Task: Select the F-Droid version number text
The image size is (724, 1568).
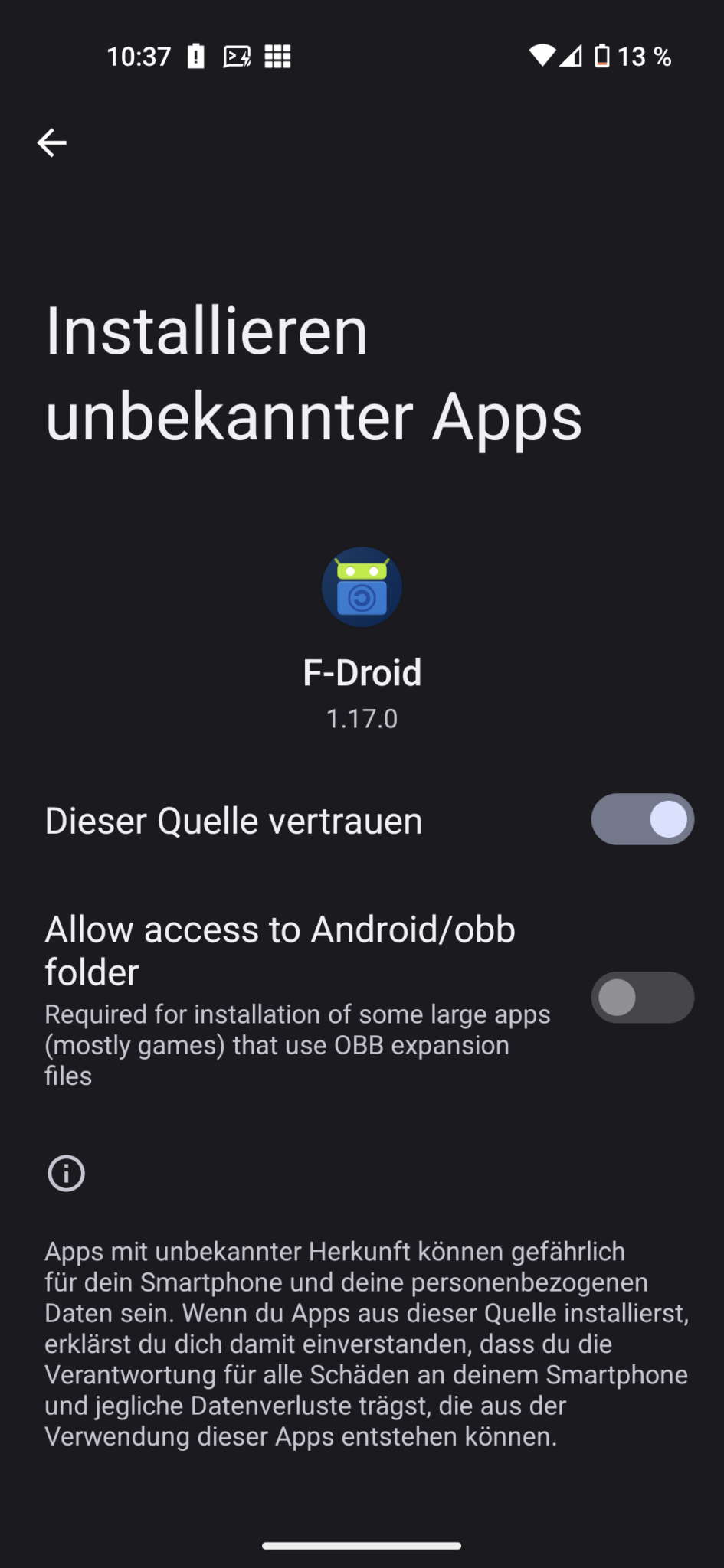Action: 362,718
